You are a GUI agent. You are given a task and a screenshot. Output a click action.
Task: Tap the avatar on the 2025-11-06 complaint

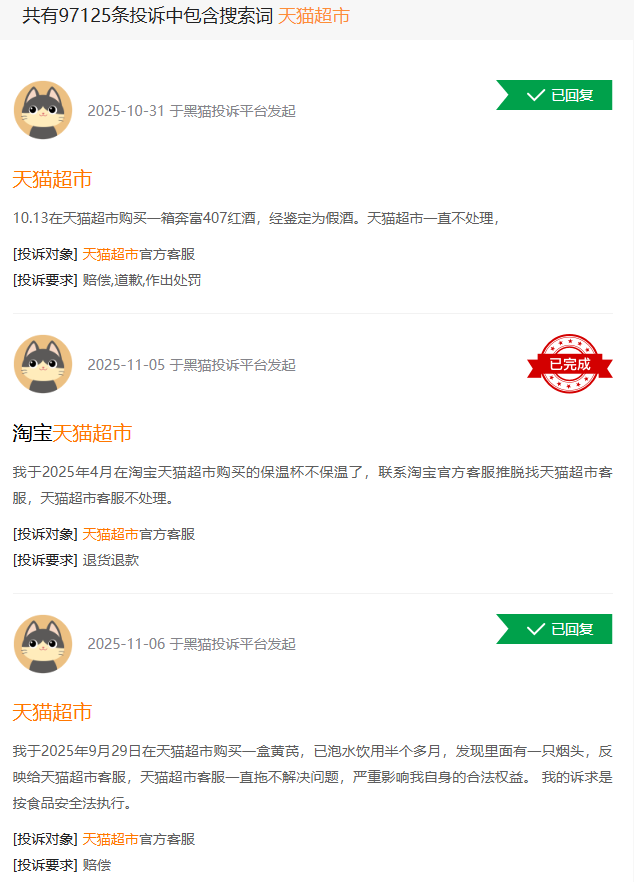43,643
